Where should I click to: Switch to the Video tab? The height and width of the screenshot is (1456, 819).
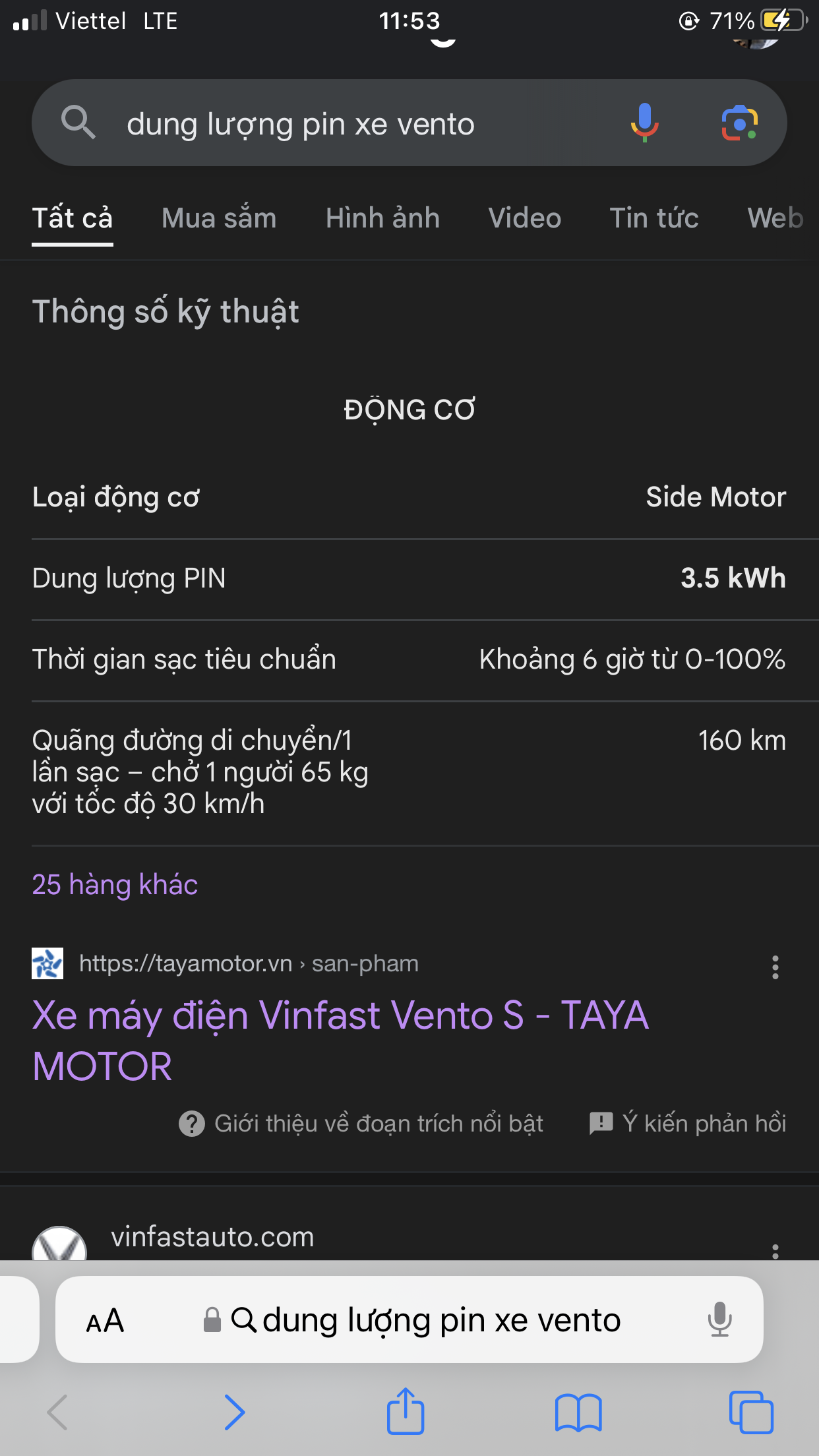525,218
